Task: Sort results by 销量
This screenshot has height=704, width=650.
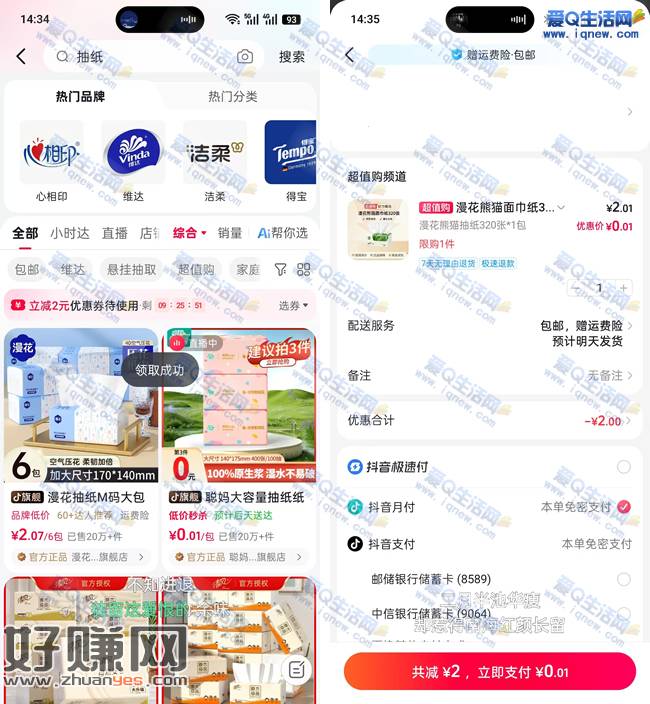Action: tap(230, 233)
